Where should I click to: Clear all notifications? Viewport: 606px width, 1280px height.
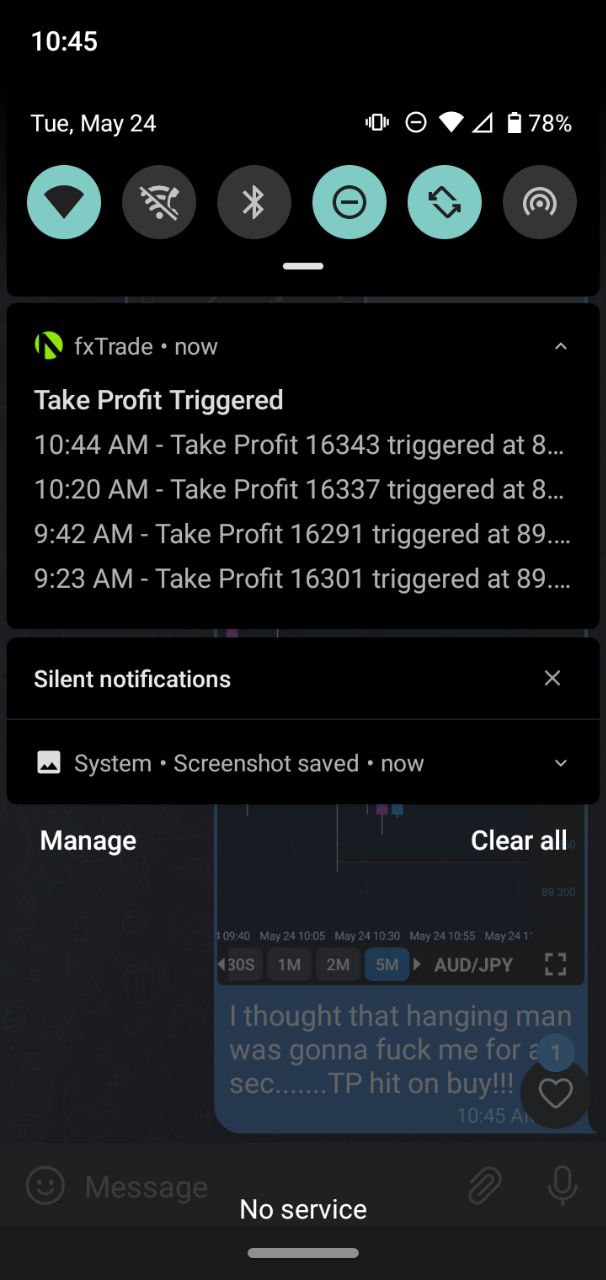coord(518,841)
